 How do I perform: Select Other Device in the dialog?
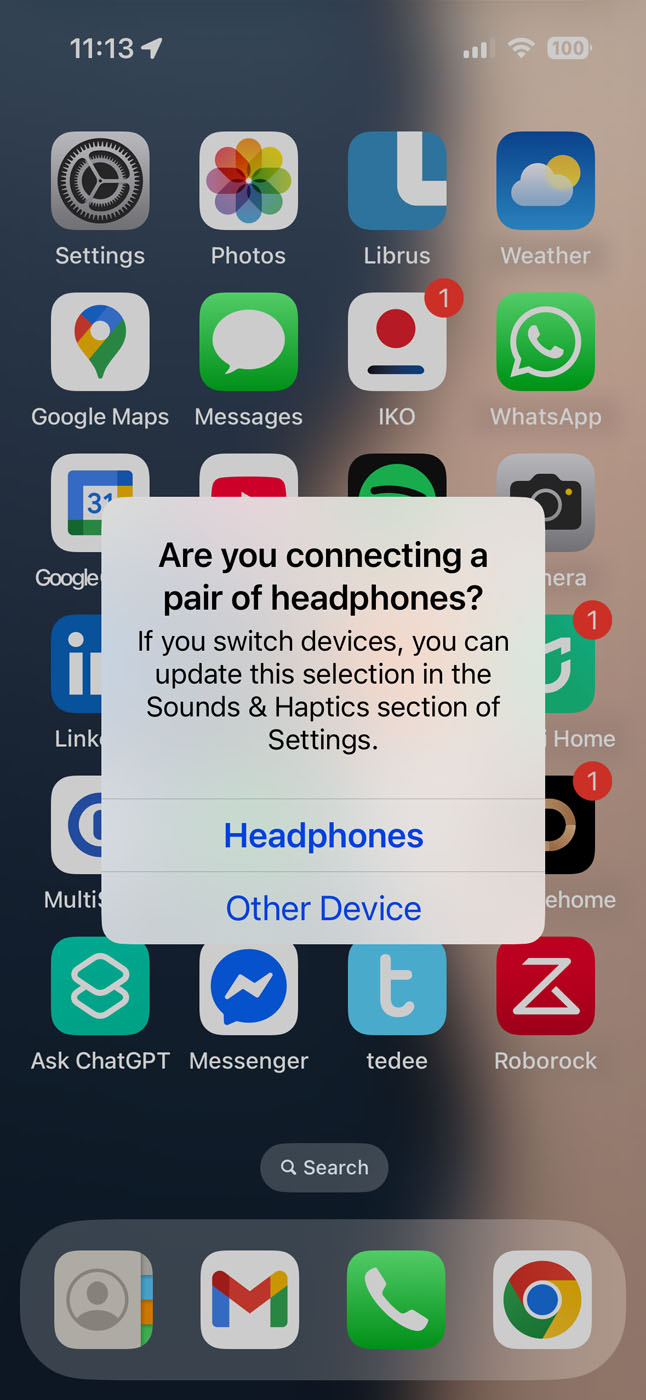[323, 908]
